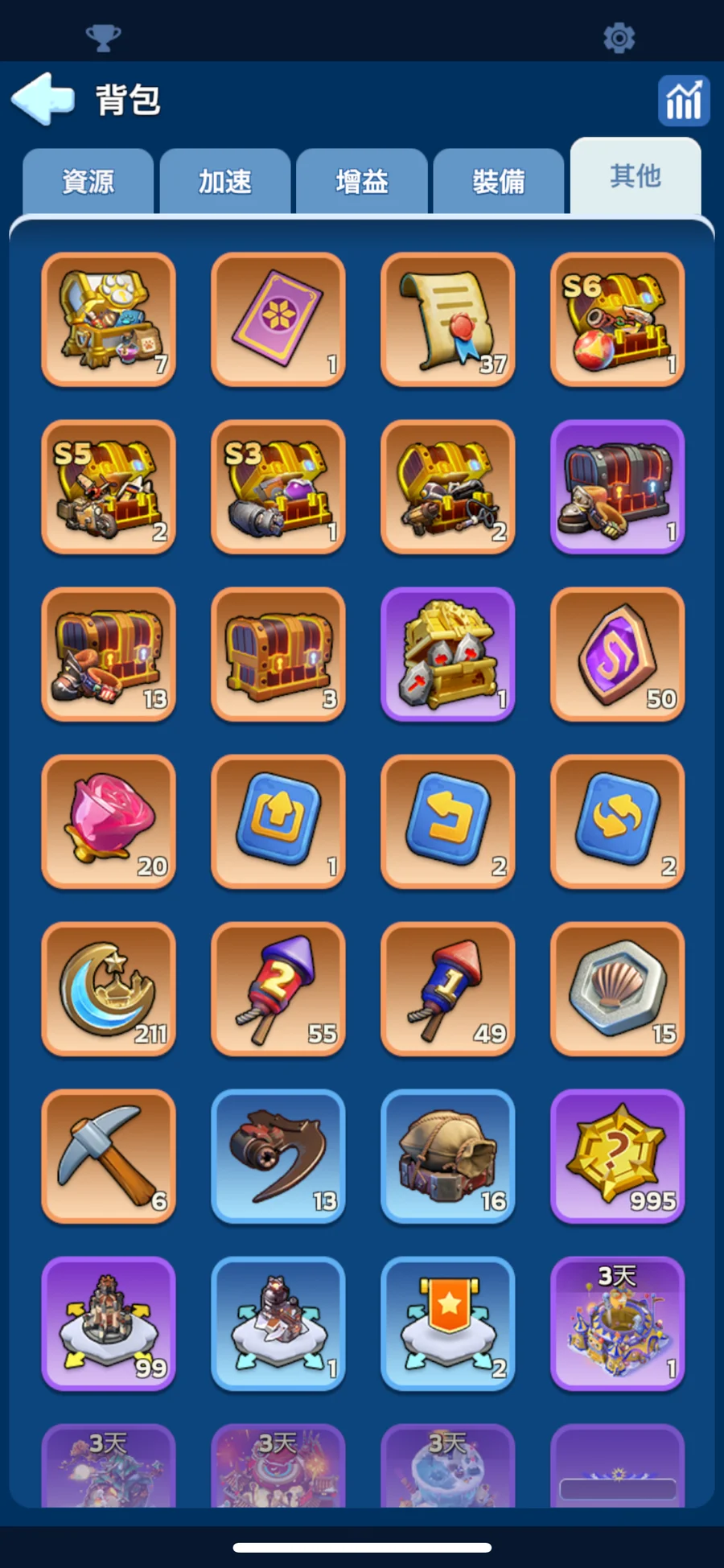Select the pickaxe item

click(x=109, y=1156)
